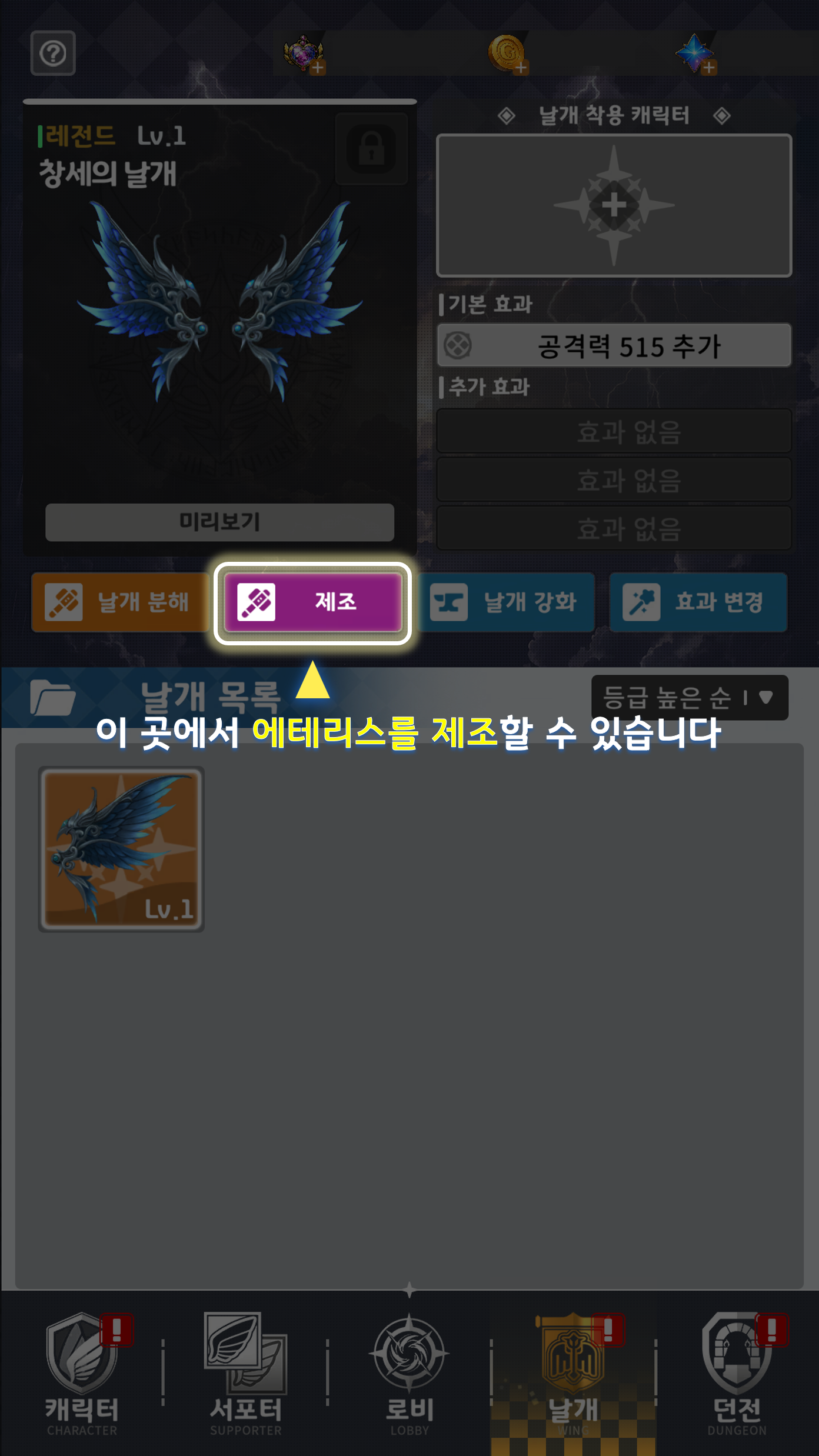Open the 날개 강화 enhance option
This screenshot has height=1456, width=819.
(507, 602)
